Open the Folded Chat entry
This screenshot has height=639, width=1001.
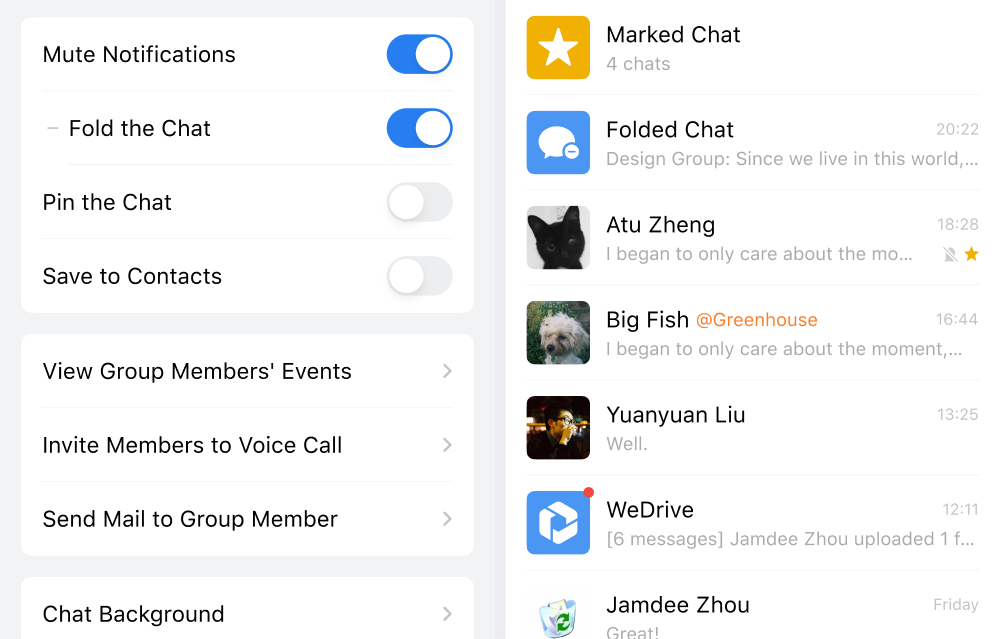tap(750, 143)
